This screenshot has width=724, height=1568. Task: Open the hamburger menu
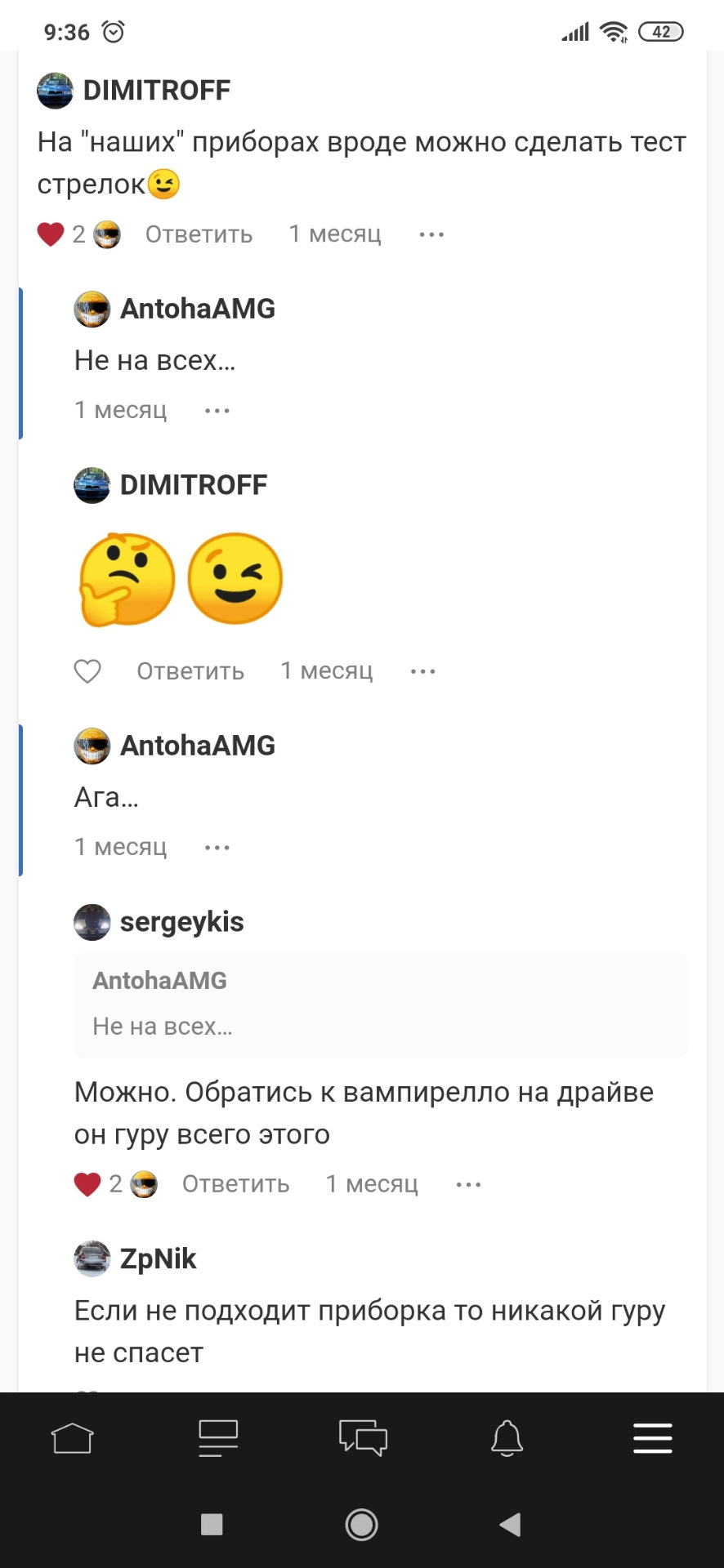(x=652, y=1438)
